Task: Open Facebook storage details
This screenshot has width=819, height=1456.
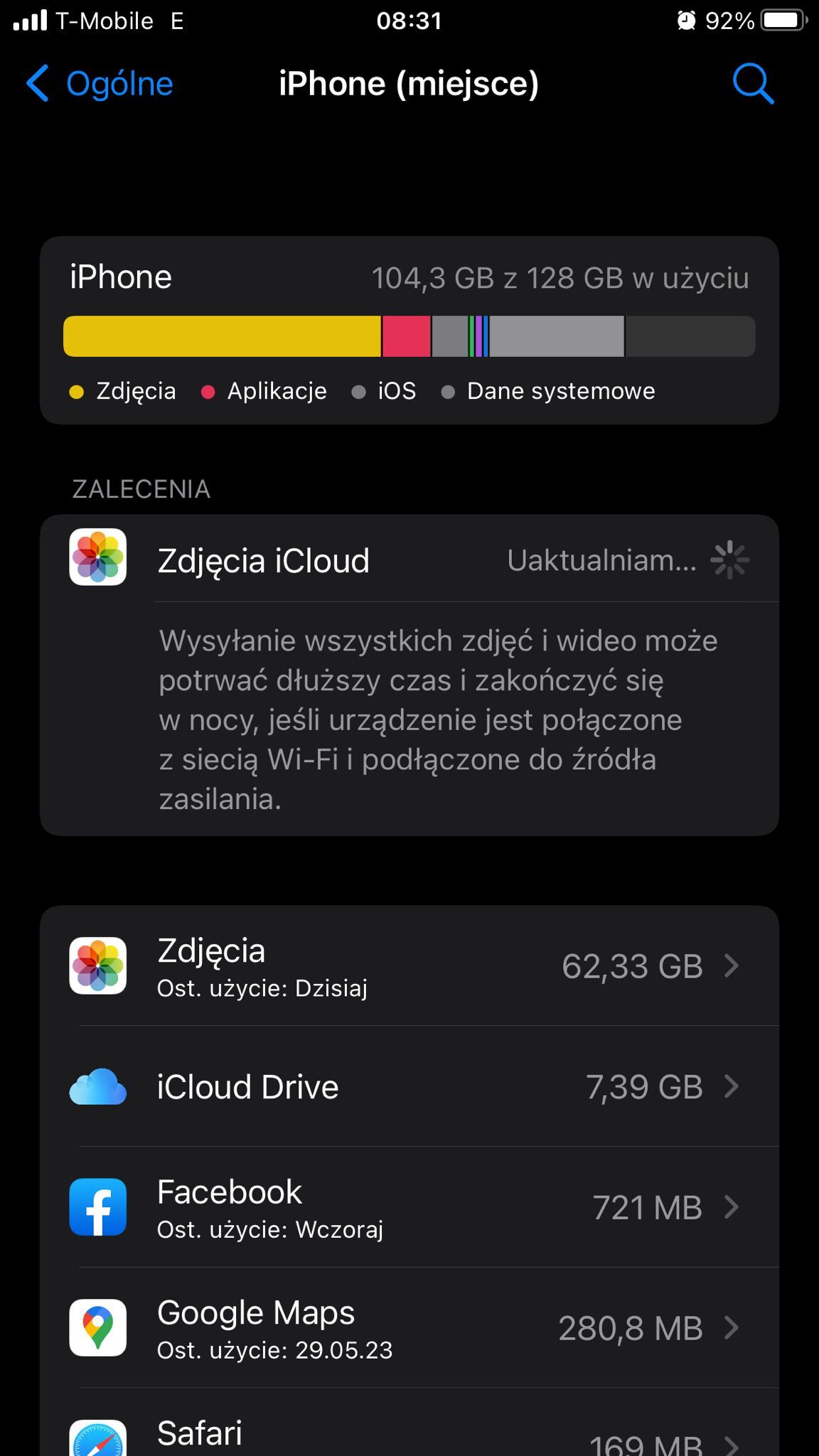Action: pos(409,1207)
